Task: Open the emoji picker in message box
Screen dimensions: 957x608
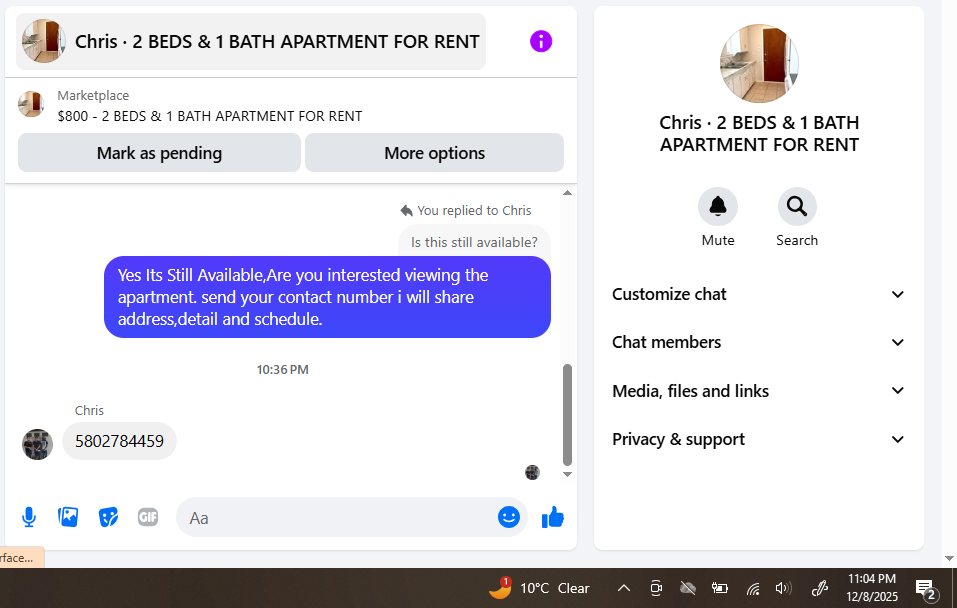Action: (x=508, y=517)
